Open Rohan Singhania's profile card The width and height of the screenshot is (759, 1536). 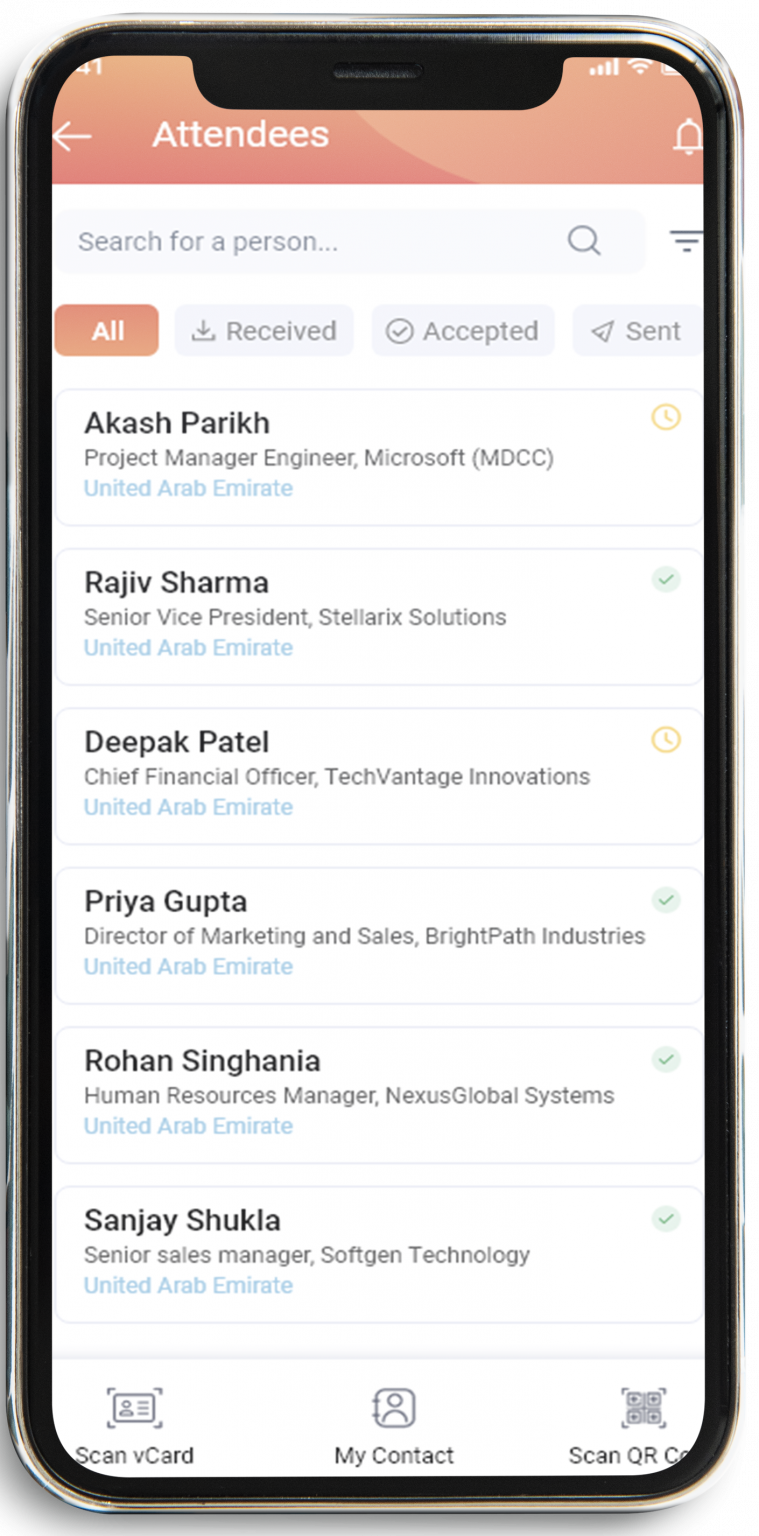click(x=379, y=1095)
